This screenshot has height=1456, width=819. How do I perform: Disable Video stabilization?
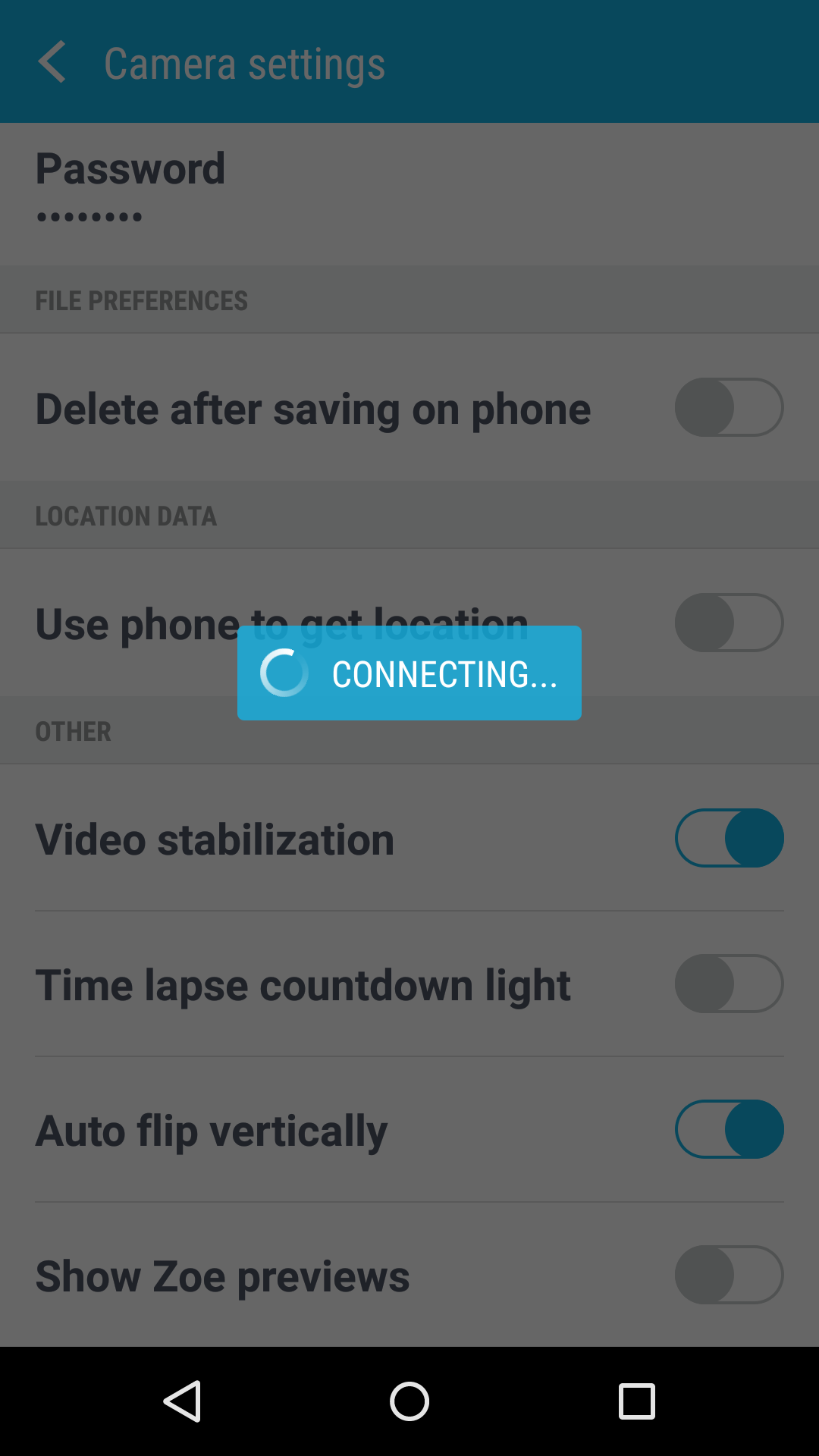pyautogui.click(x=729, y=838)
